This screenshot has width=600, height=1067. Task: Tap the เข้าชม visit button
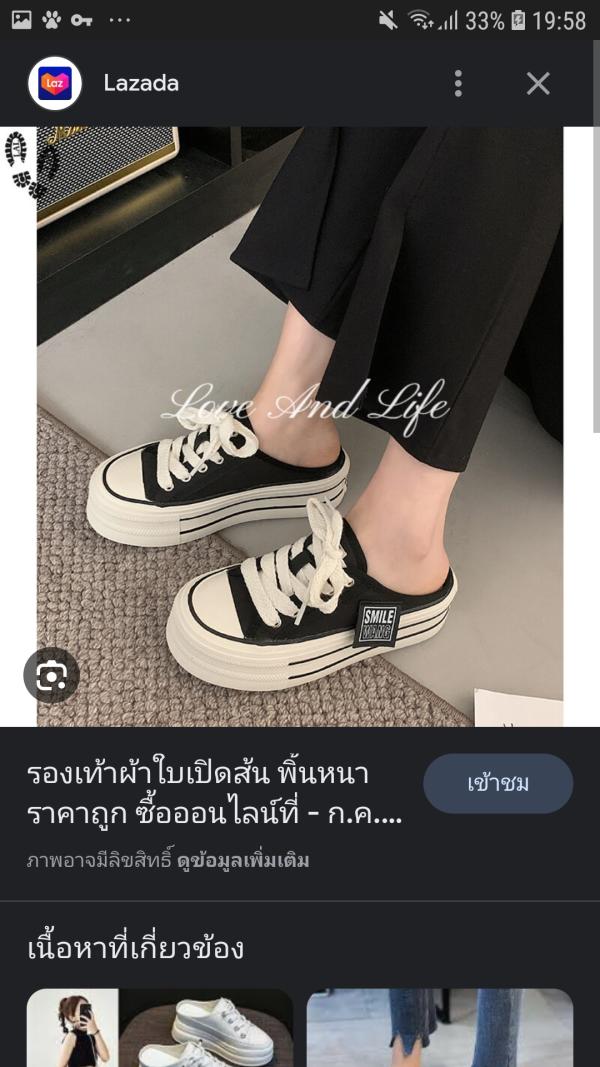coord(498,783)
